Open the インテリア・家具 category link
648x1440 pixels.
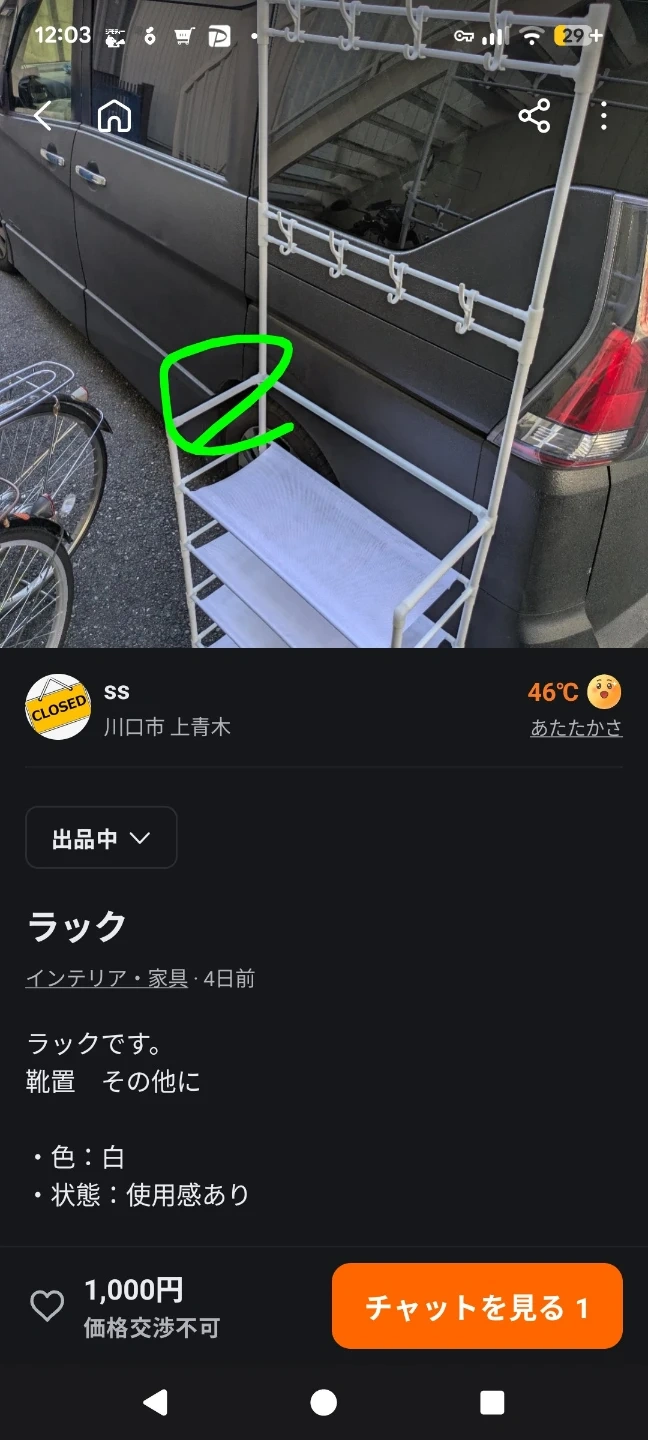tap(107, 978)
